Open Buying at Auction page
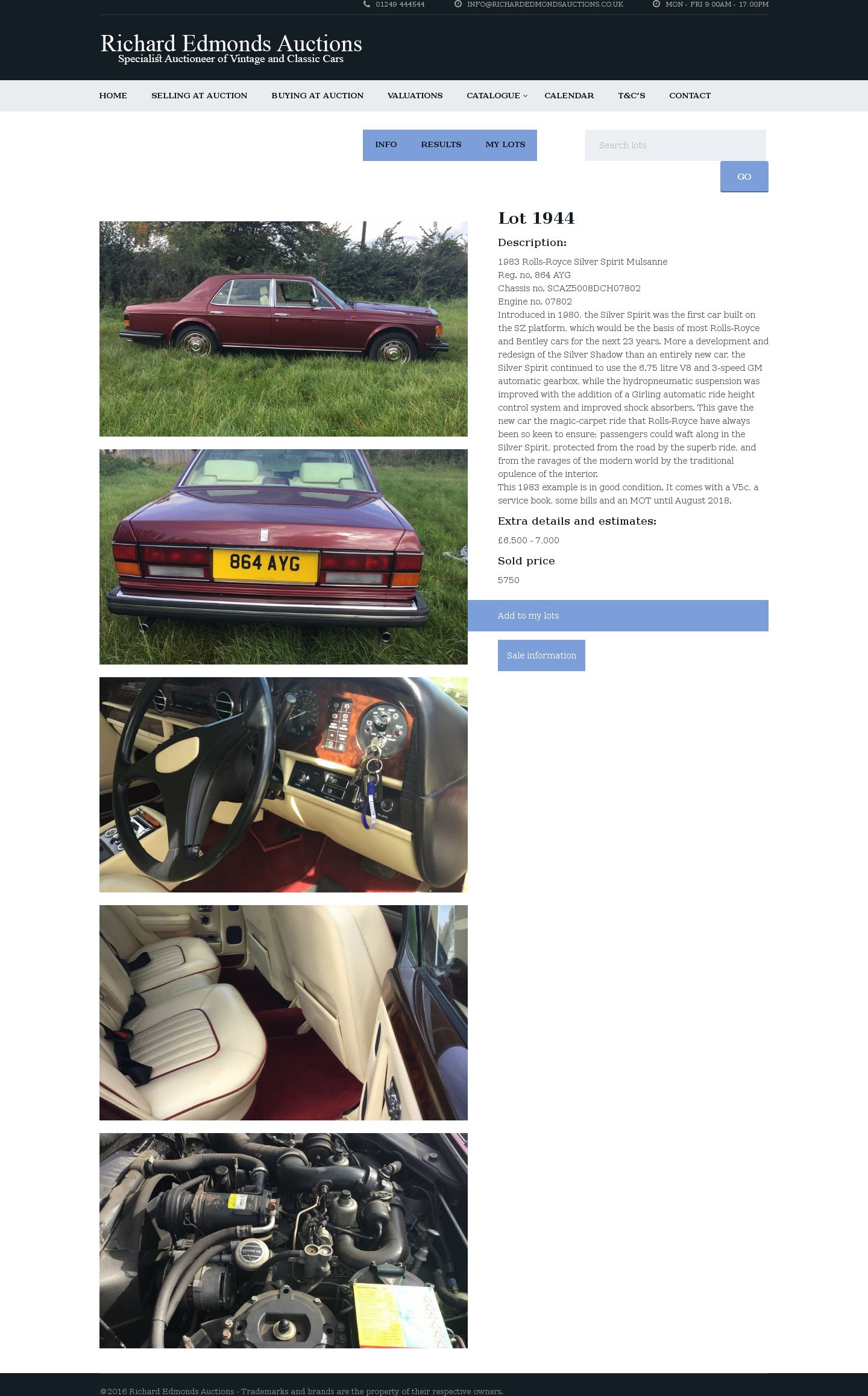The width and height of the screenshot is (868, 1396). pyautogui.click(x=317, y=95)
